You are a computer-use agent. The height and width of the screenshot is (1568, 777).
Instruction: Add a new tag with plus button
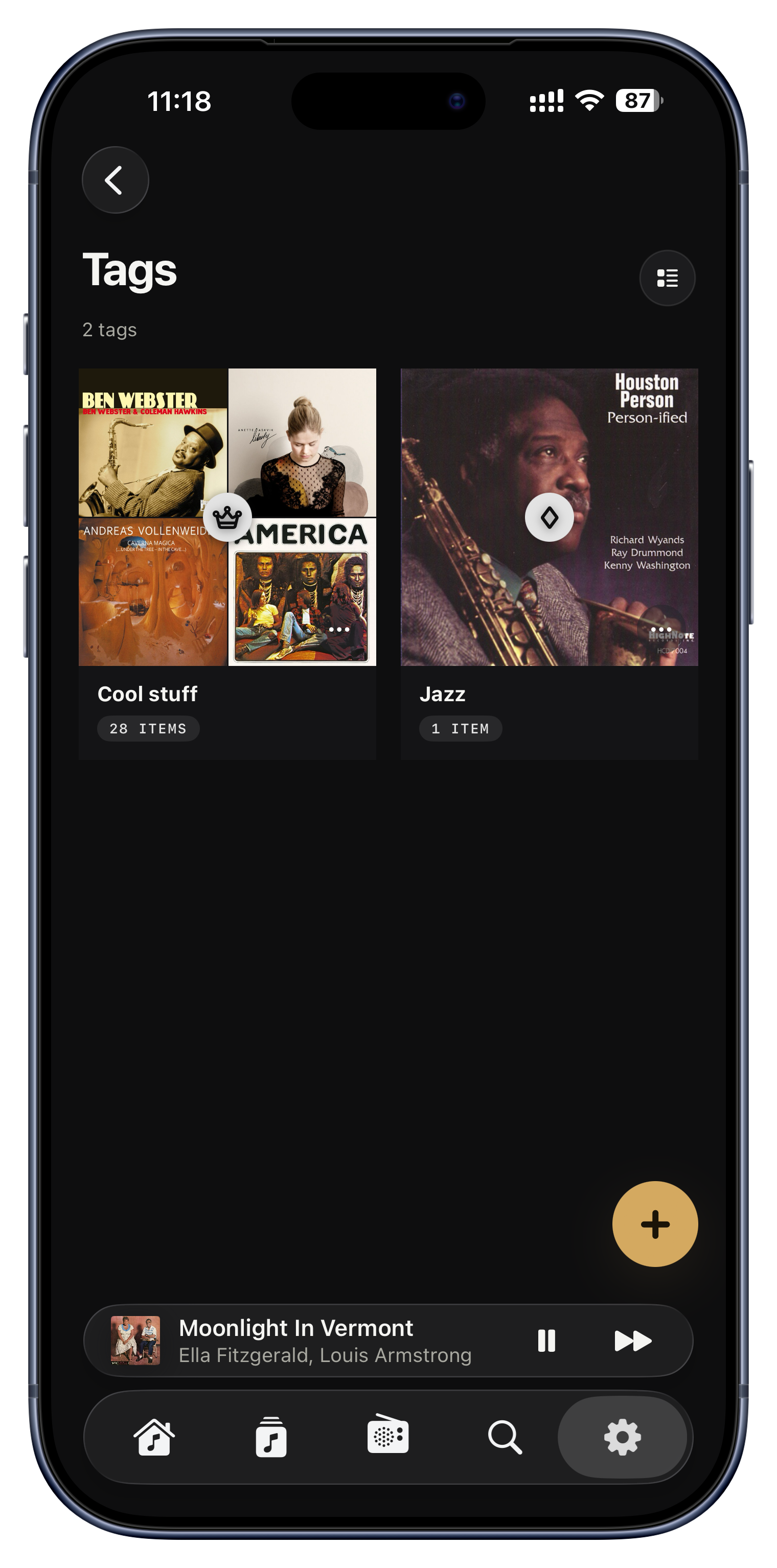coord(655,1224)
